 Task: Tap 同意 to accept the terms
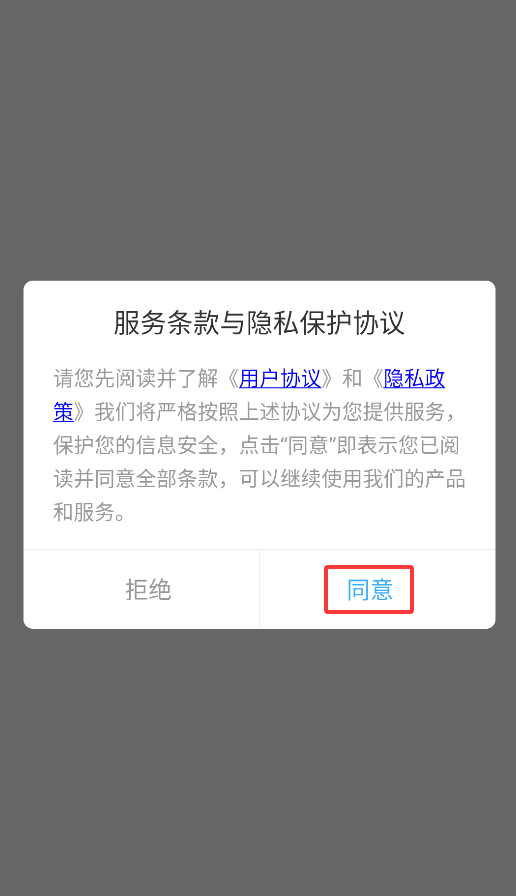369,590
